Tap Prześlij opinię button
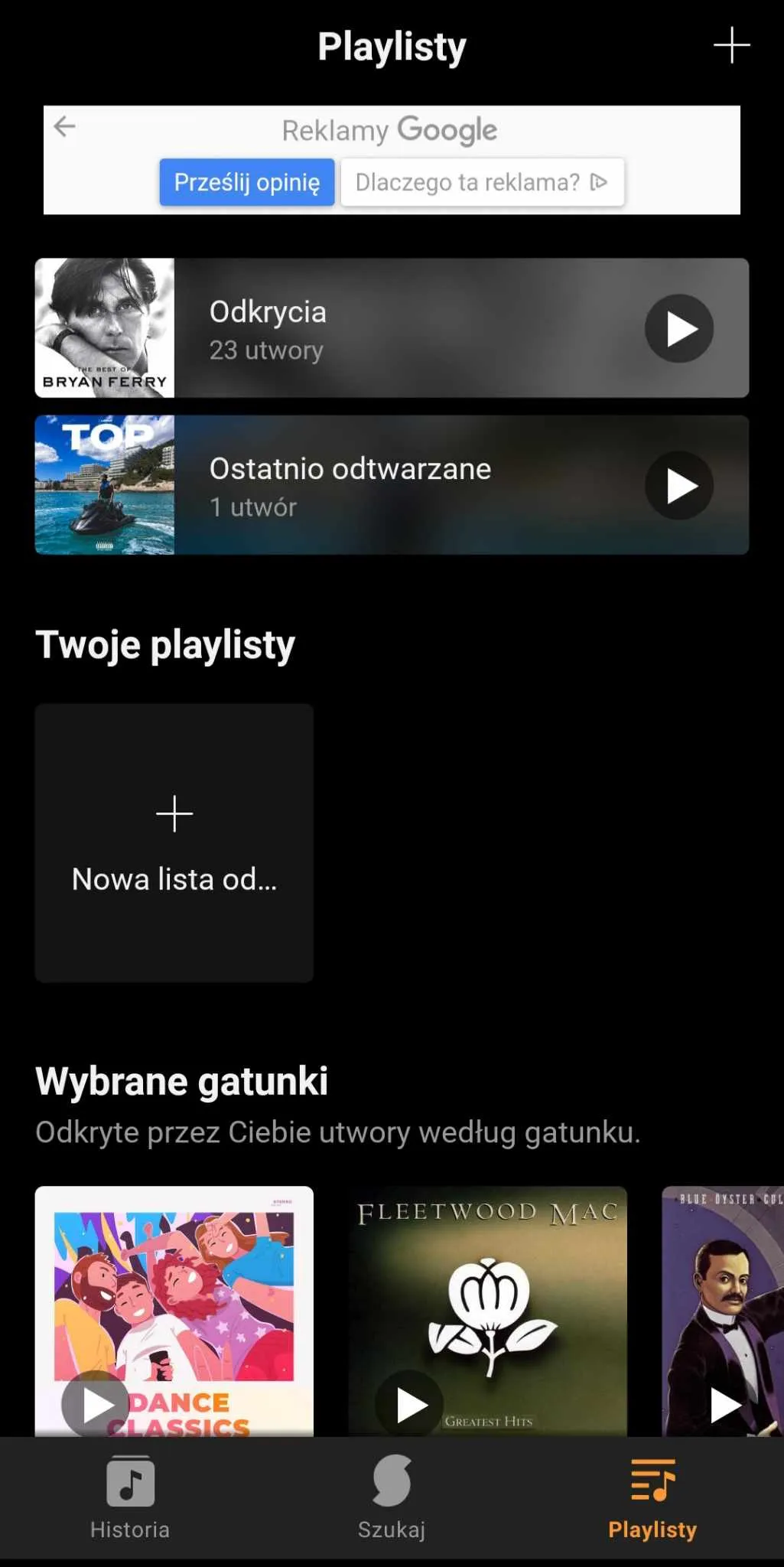This screenshot has width=784, height=1567. 246,182
